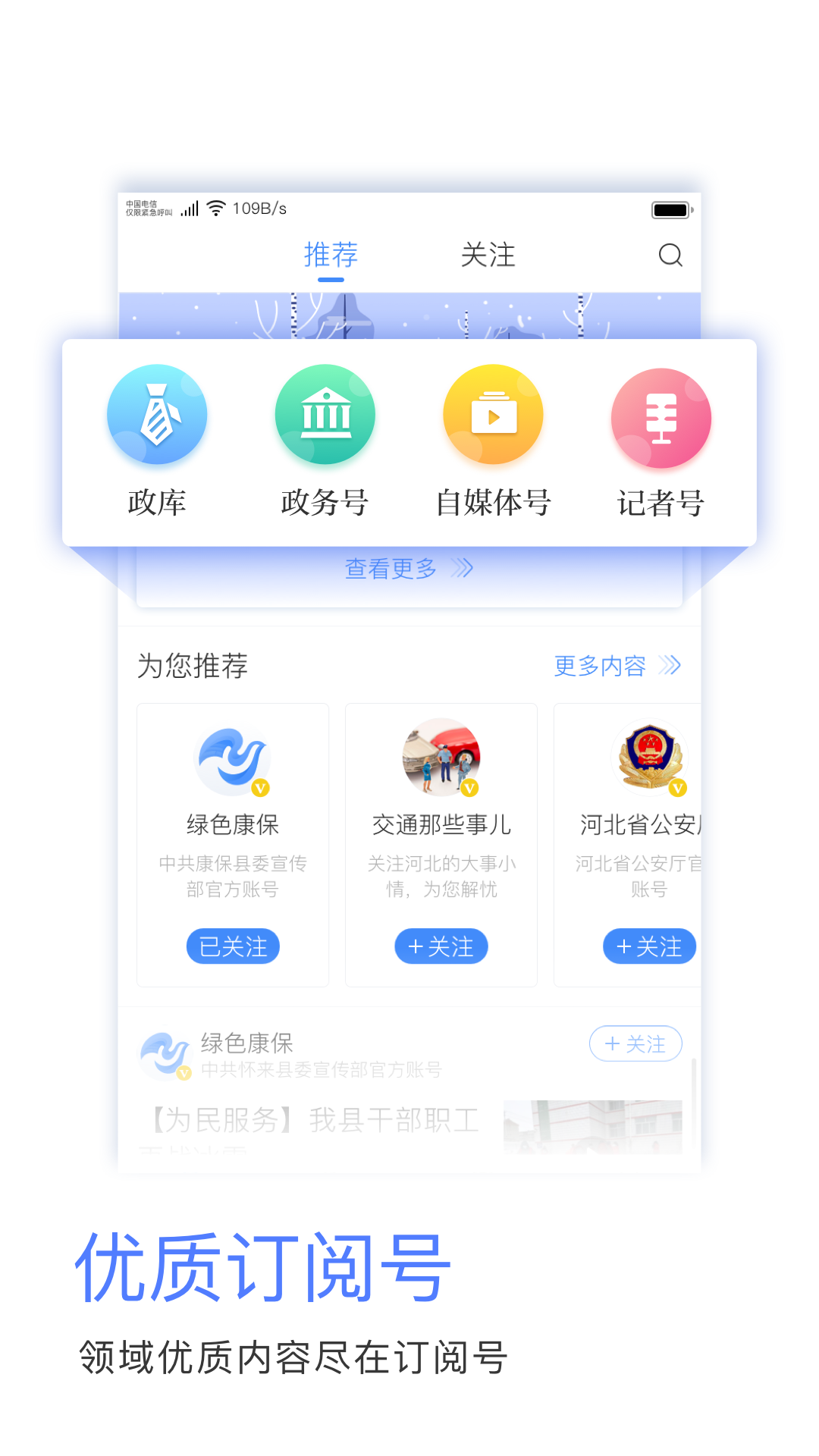Expand 查看更多 with its double chevron
This screenshot has width=819, height=1456.
[x=409, y=569]
